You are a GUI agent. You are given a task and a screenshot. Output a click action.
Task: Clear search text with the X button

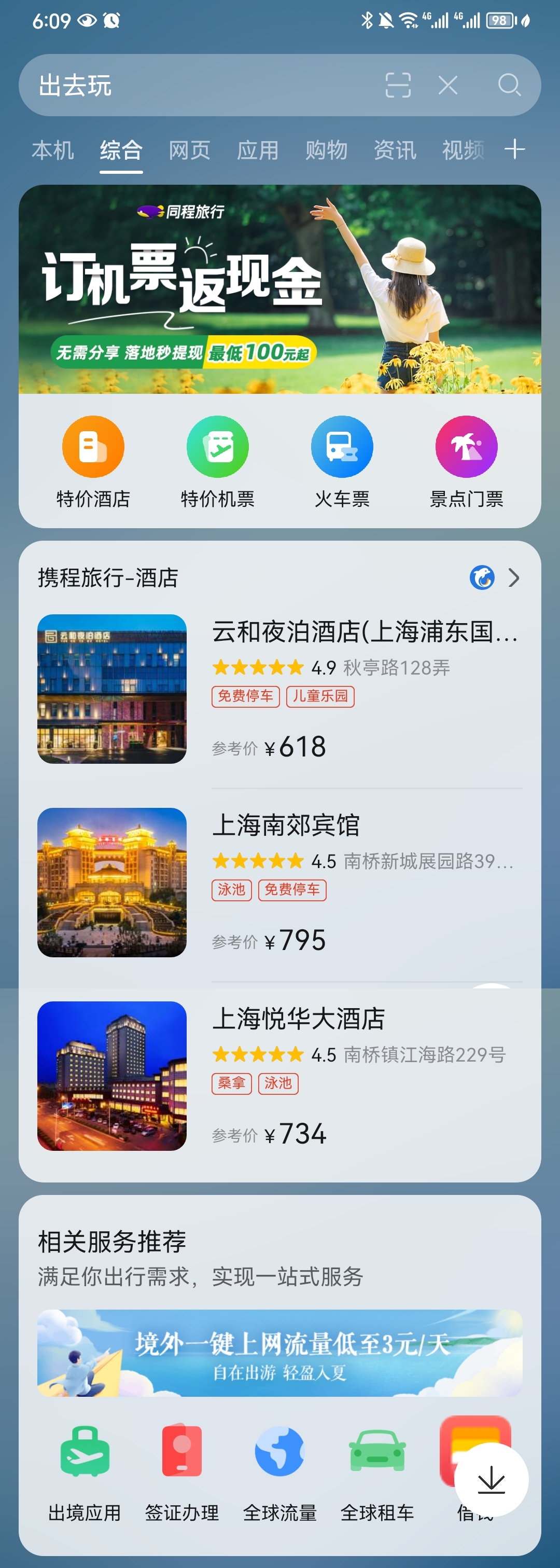tap(448, 85)
